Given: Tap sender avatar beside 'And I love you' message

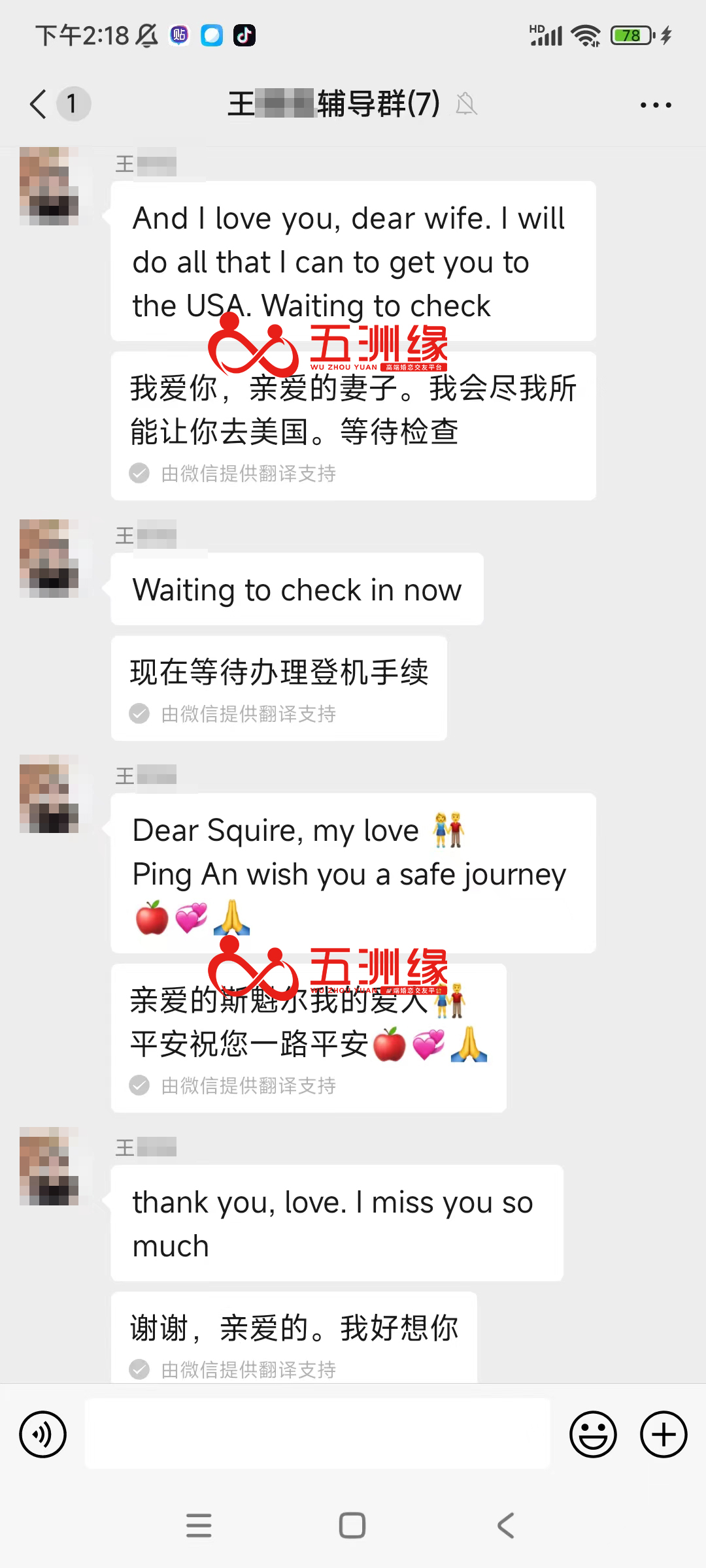Looking at the screenshot, I should tap(49, 186).
